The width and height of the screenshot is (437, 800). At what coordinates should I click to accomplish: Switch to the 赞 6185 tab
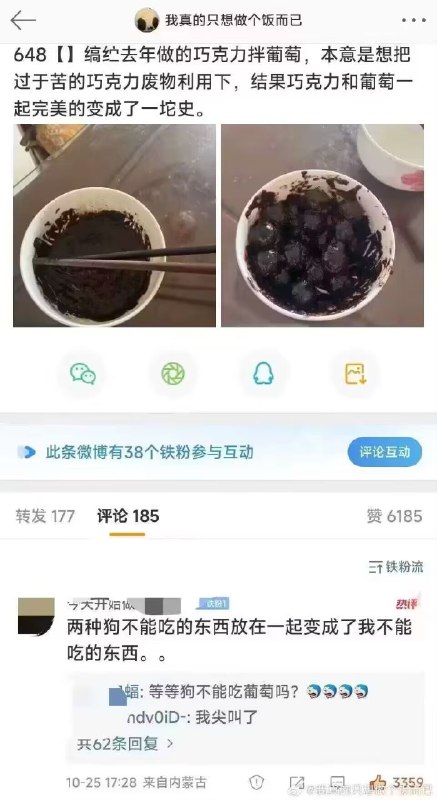394,516
